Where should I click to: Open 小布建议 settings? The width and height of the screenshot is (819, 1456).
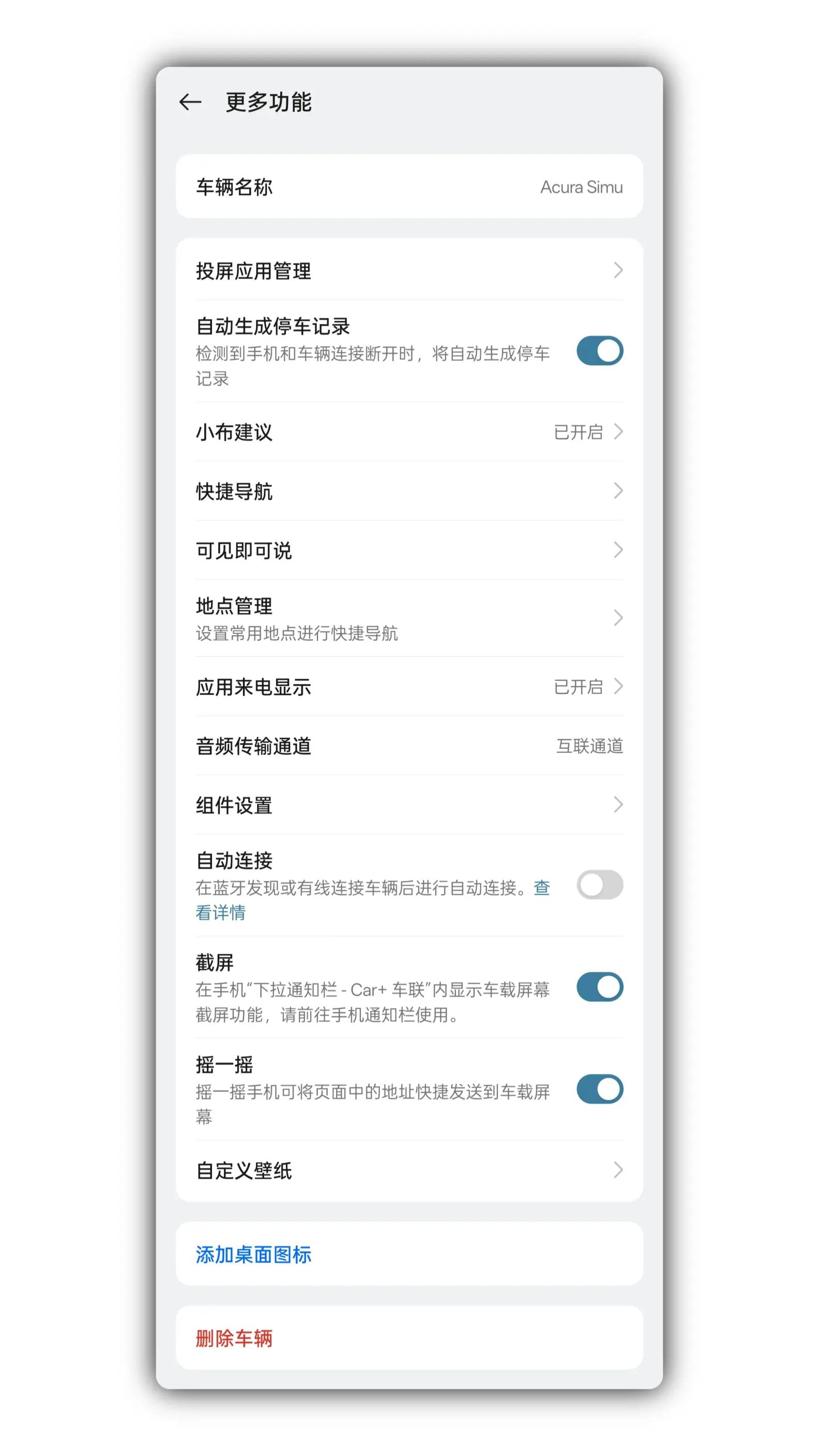(x=409, y=432)
